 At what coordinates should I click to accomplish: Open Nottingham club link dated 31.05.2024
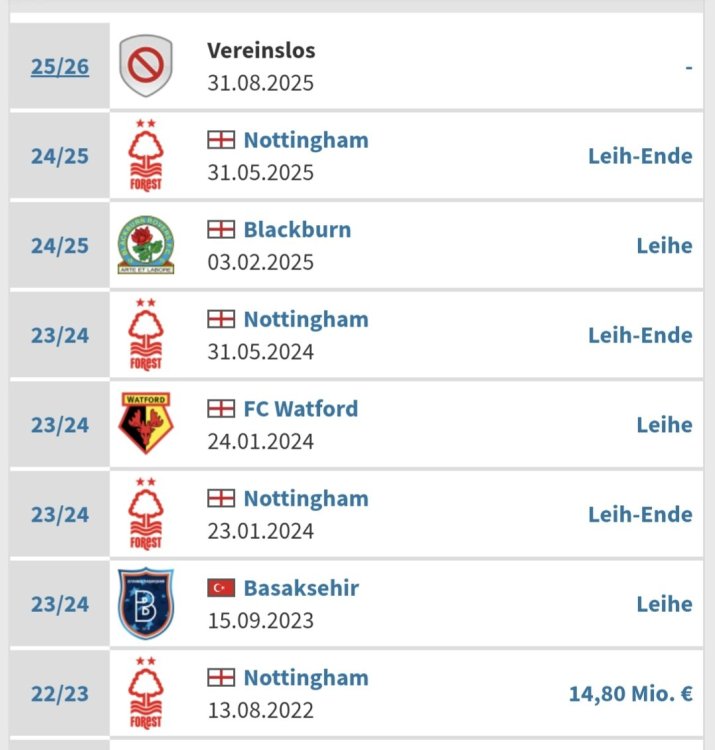pyautogui.click(x=305, y=320)
